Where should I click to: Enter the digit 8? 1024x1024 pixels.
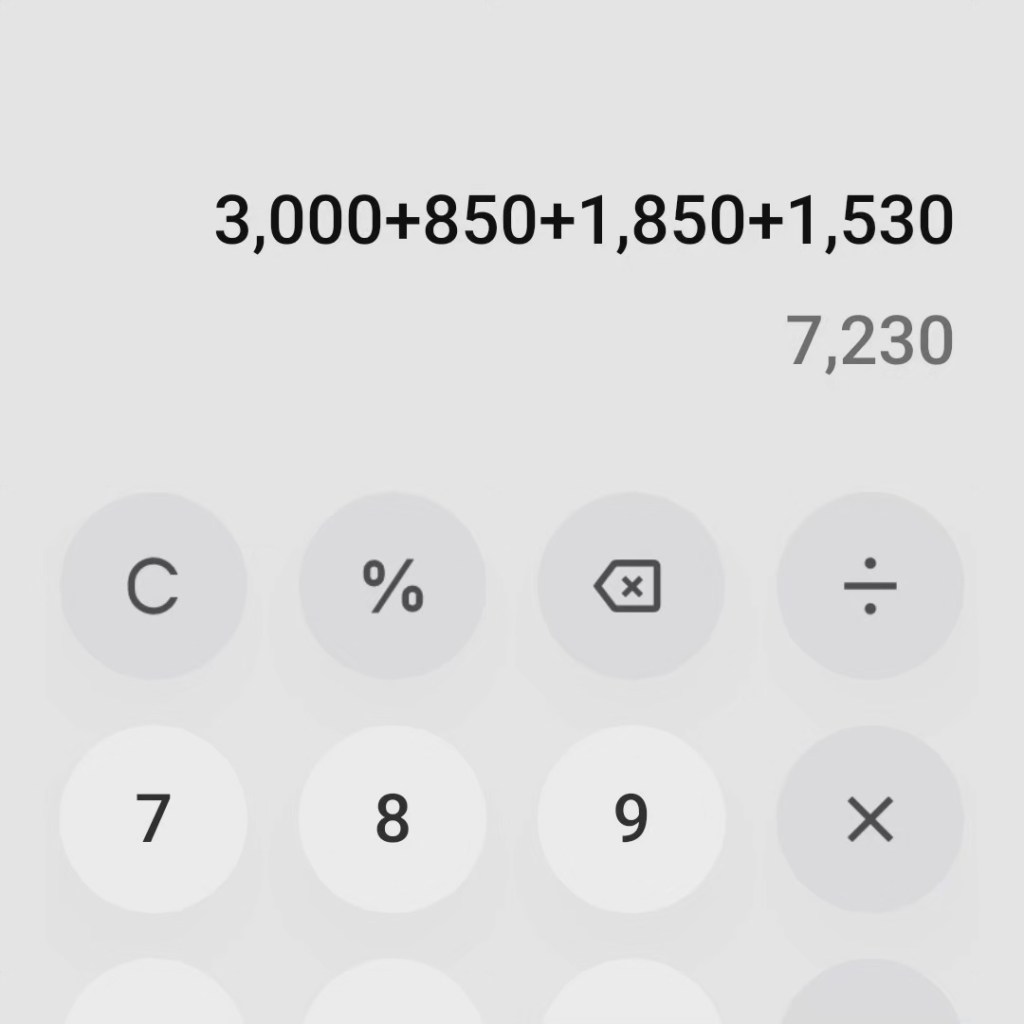392,819
